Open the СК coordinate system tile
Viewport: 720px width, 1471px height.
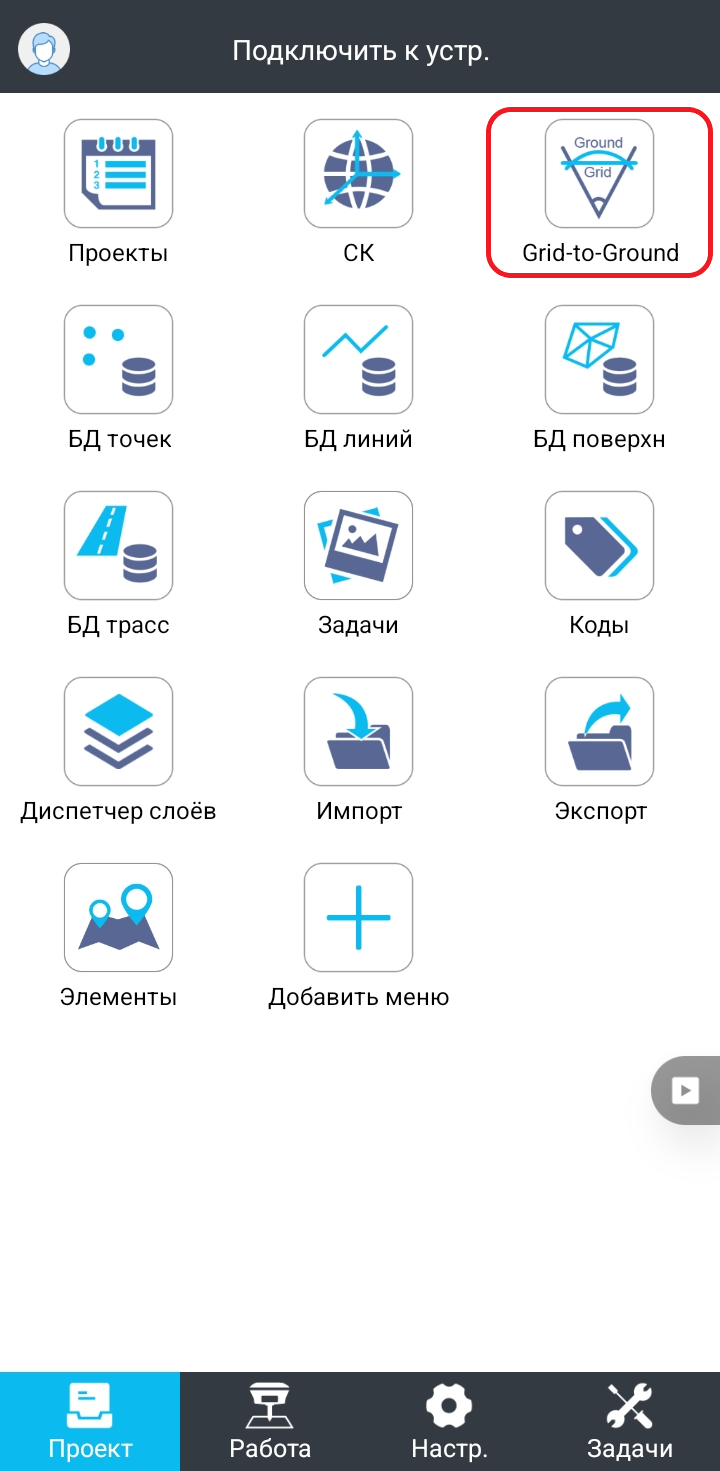[358, 174]
